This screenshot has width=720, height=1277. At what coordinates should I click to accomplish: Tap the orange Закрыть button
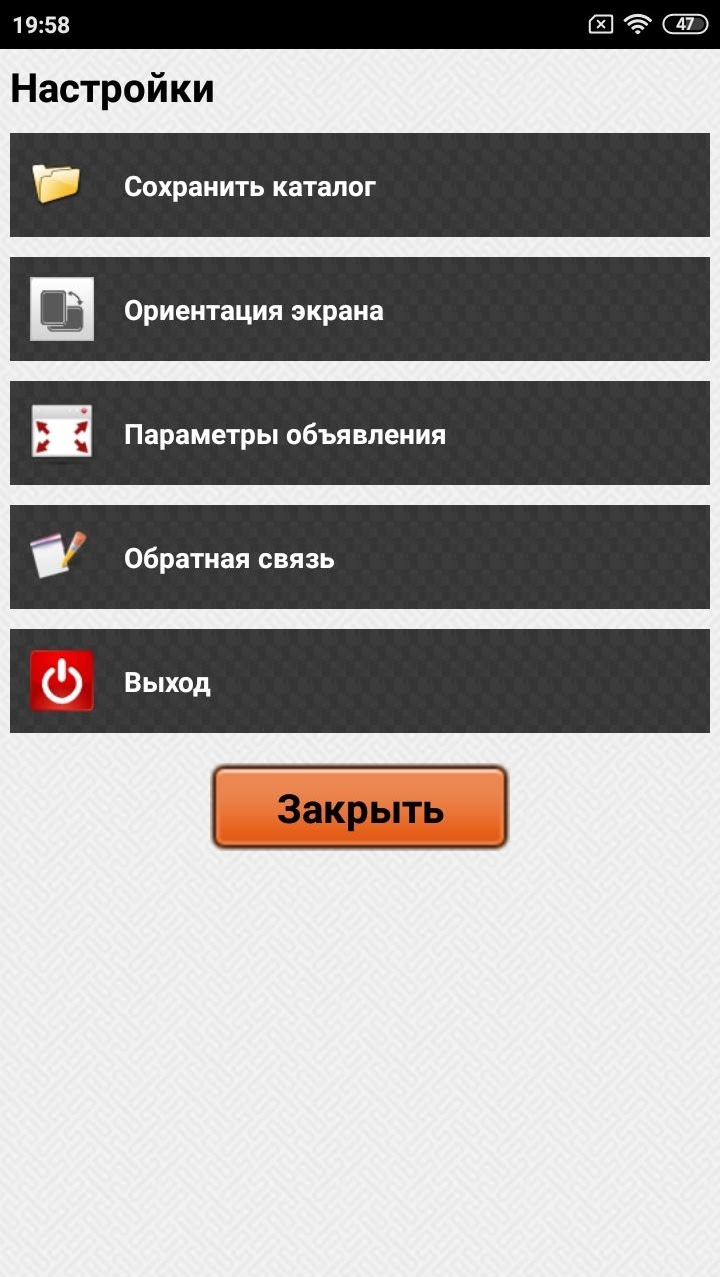click(360, 808)
